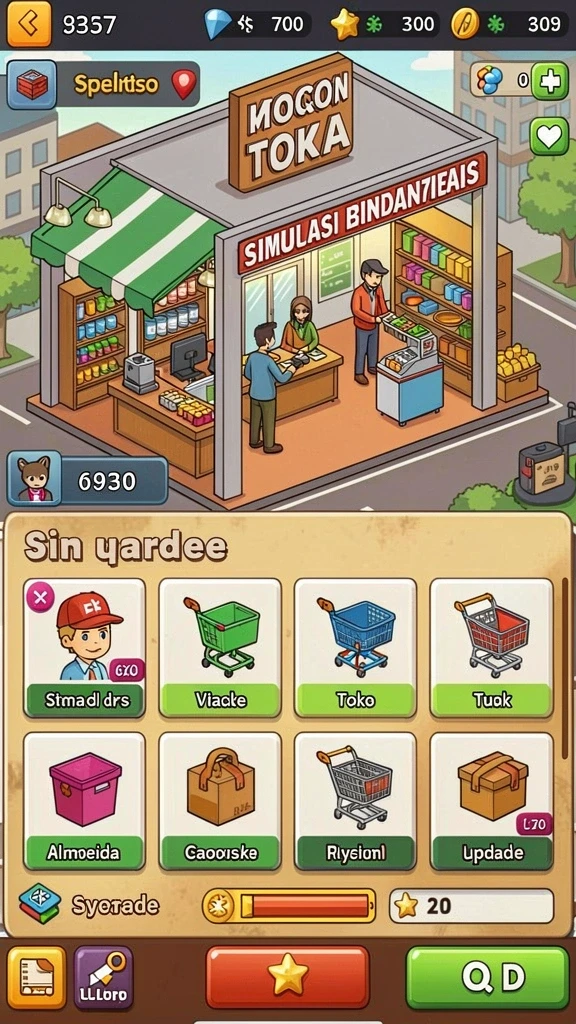Tap the red star button
576x1024 pixels.
288,977
